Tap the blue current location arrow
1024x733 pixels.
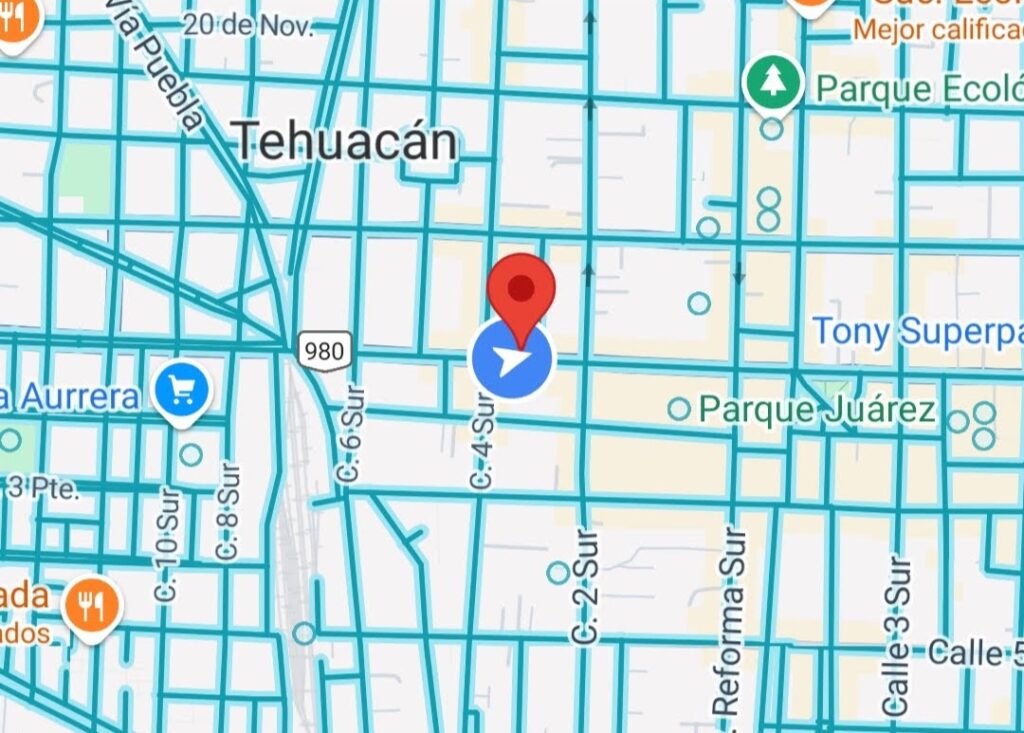pos(511,360)
